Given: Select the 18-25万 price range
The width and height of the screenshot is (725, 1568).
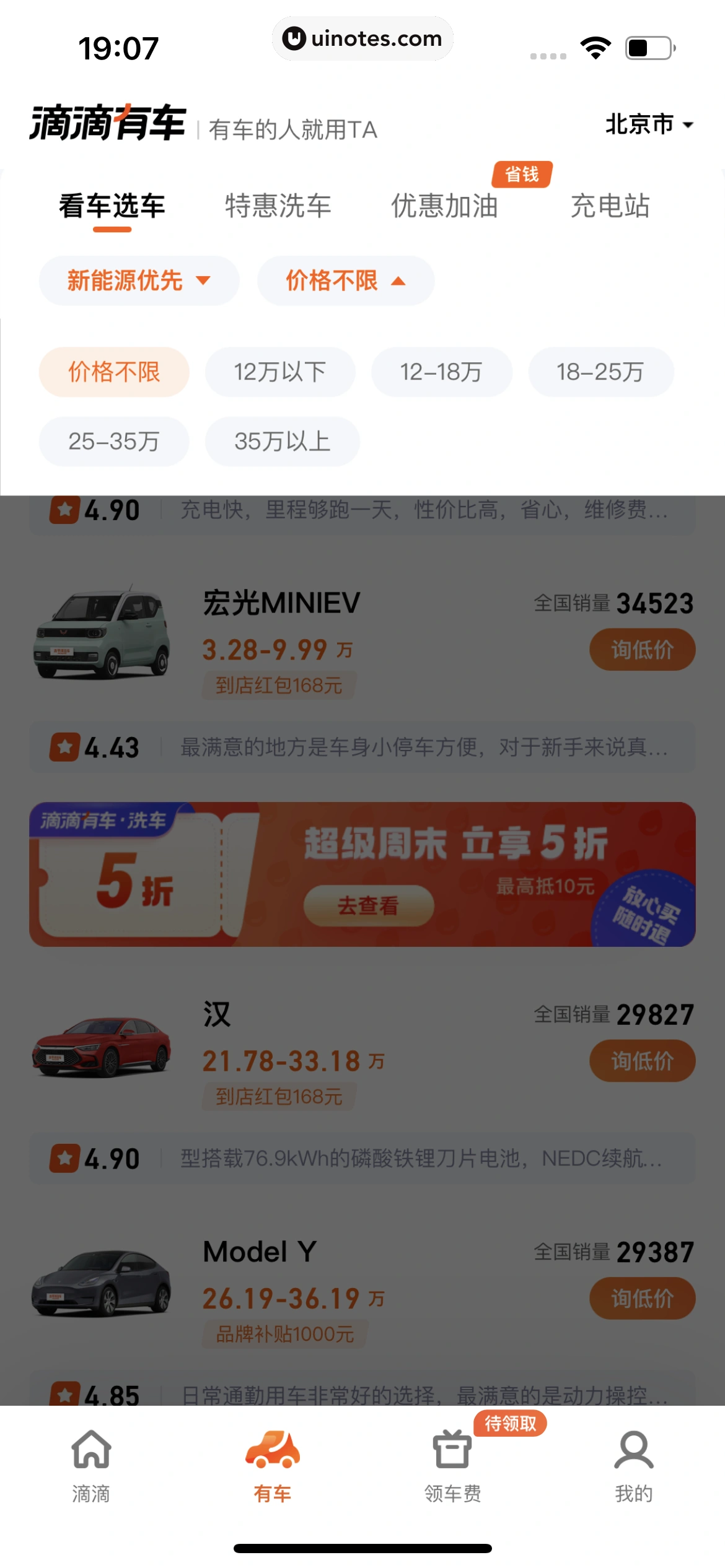Looking at the screenshot, I should pyautogui.click(x=600, y=372).
